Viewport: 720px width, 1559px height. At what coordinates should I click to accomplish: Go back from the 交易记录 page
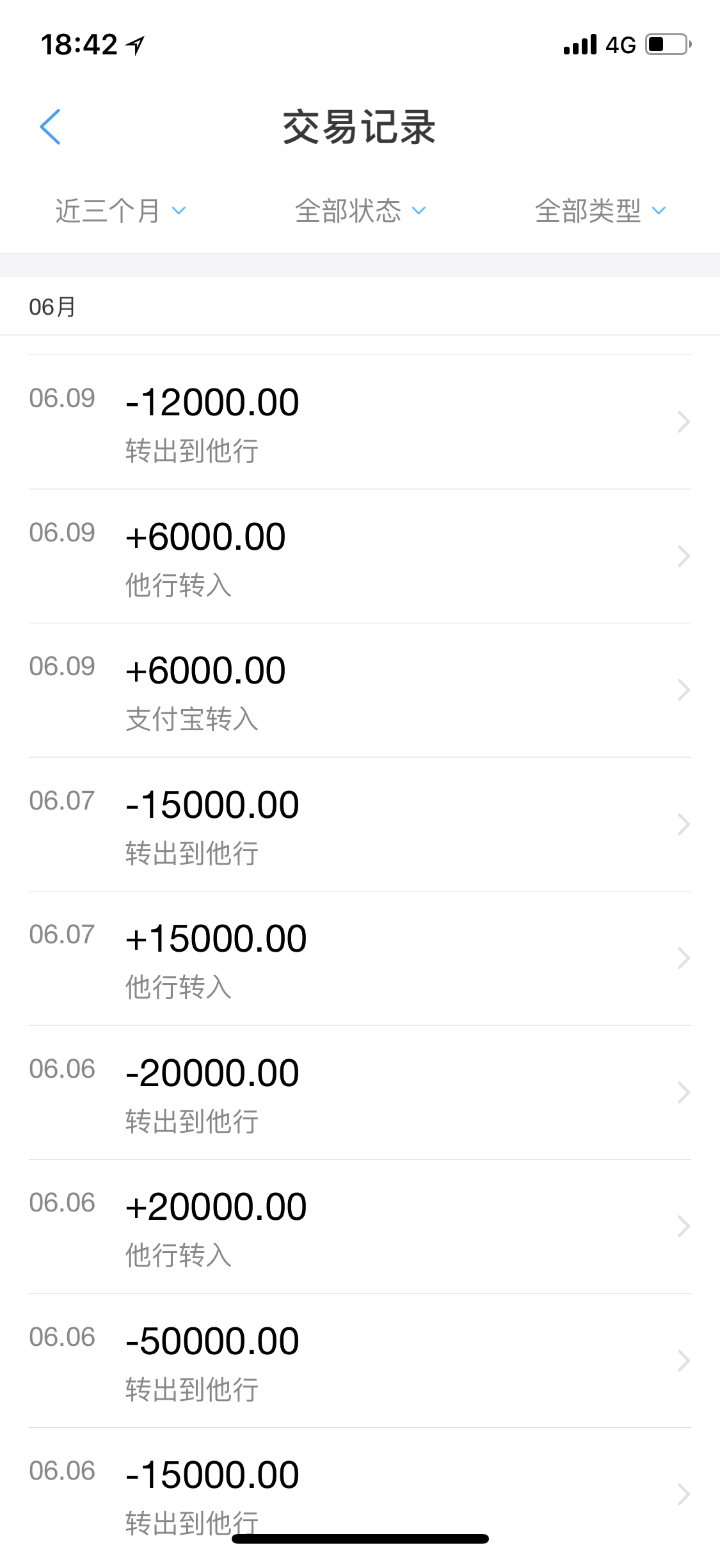50,127
